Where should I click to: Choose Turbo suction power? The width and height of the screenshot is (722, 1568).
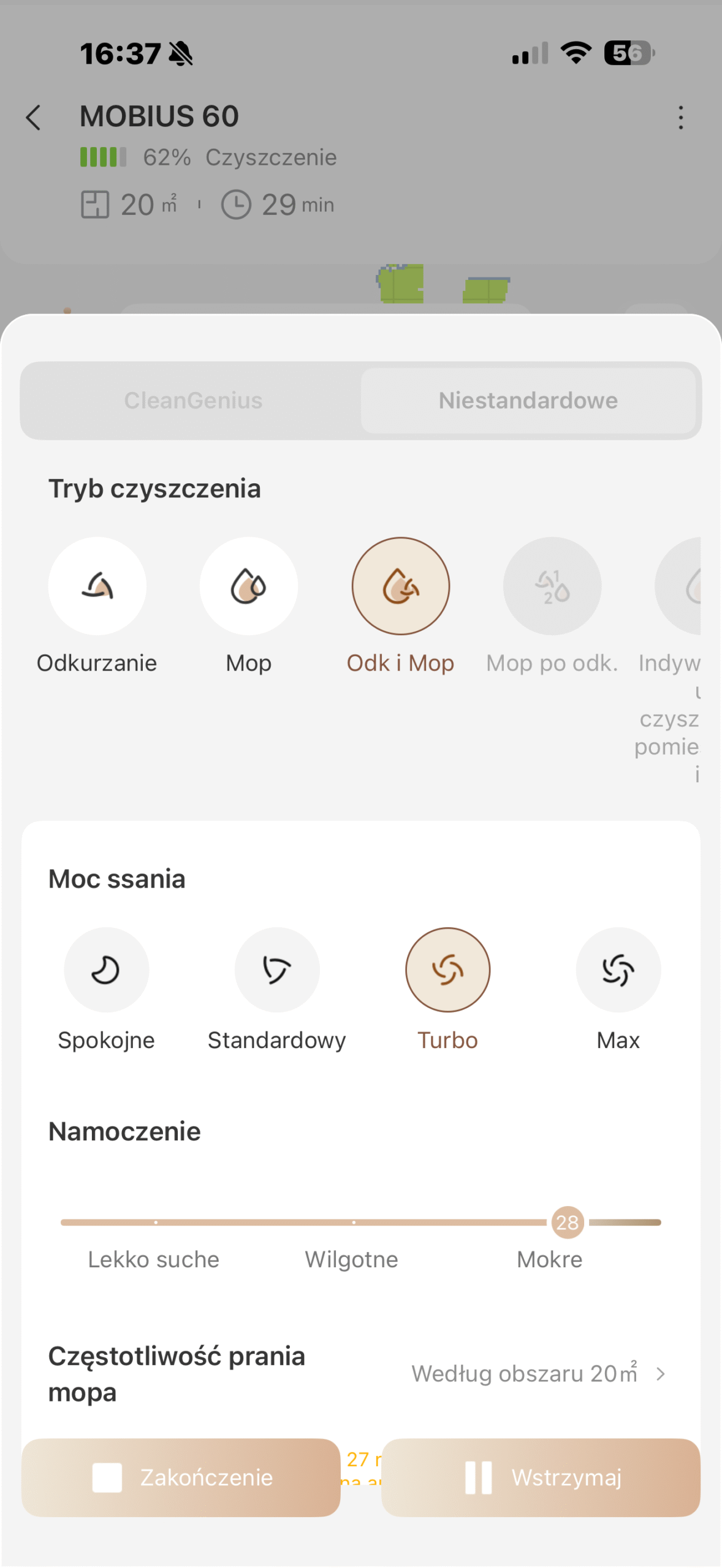click(x=447, y=969)
